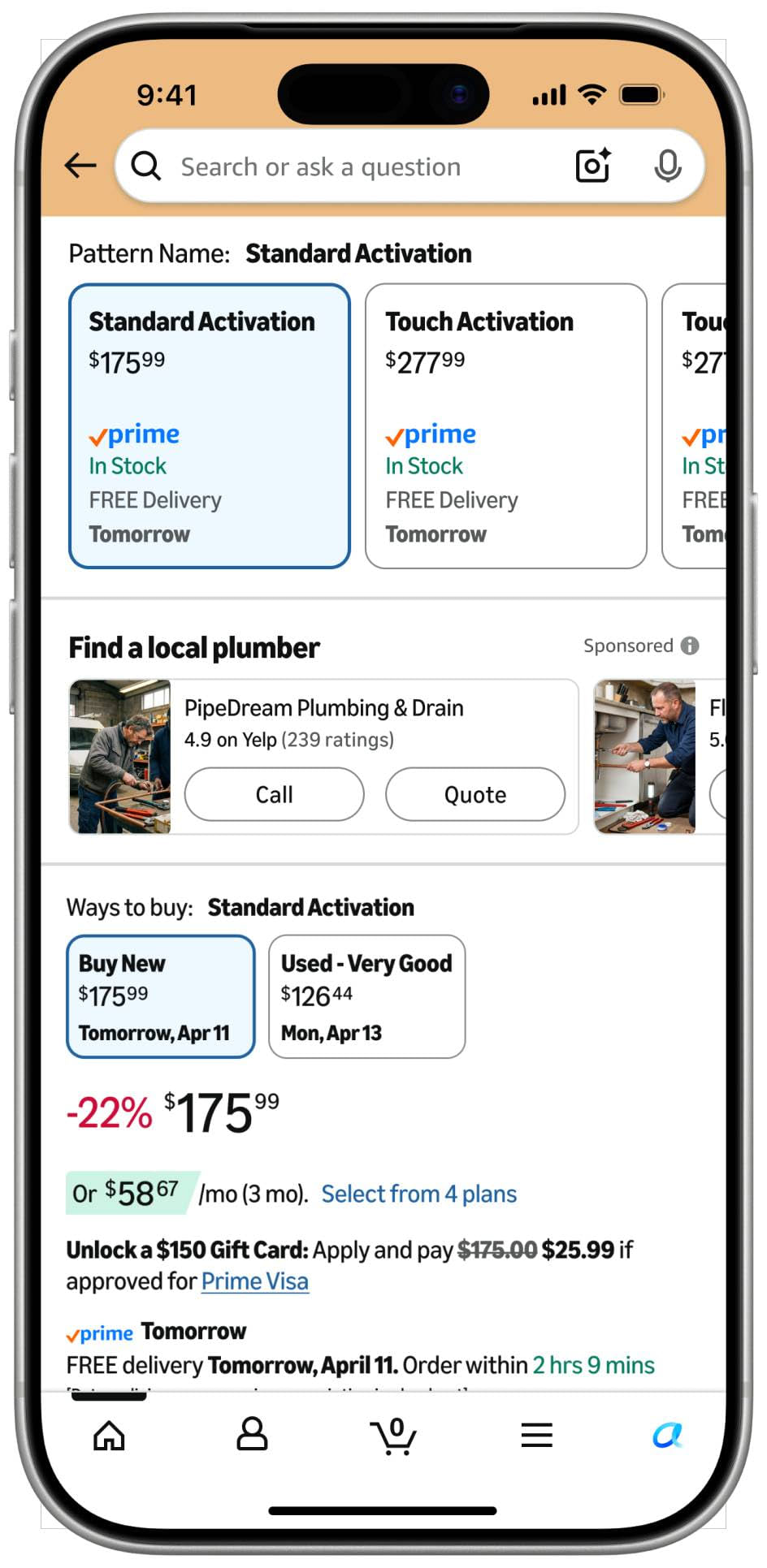Select the Standard Activation pattern option
This screenshot has width=767, height=1568.
(x=210, y=426)
